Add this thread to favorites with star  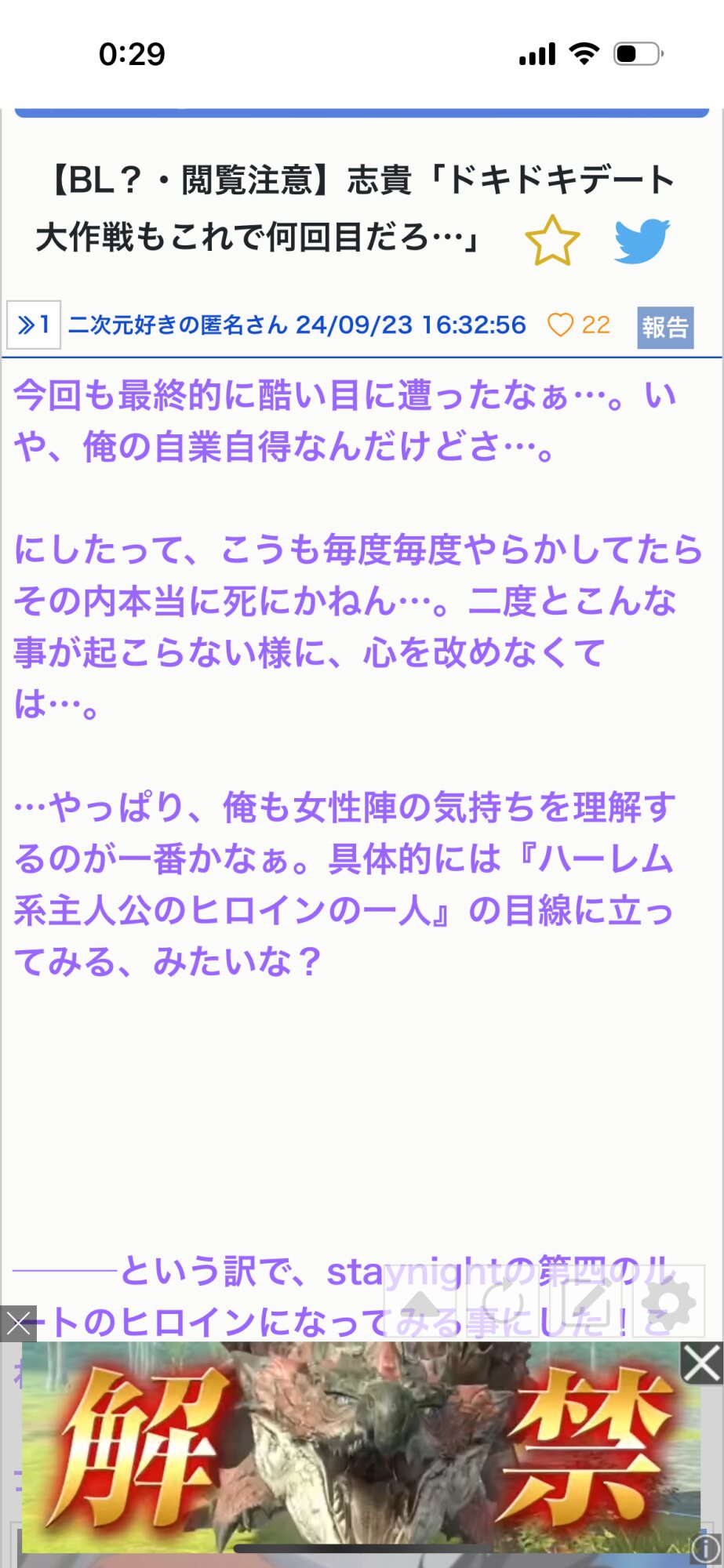tap(552, 240)
